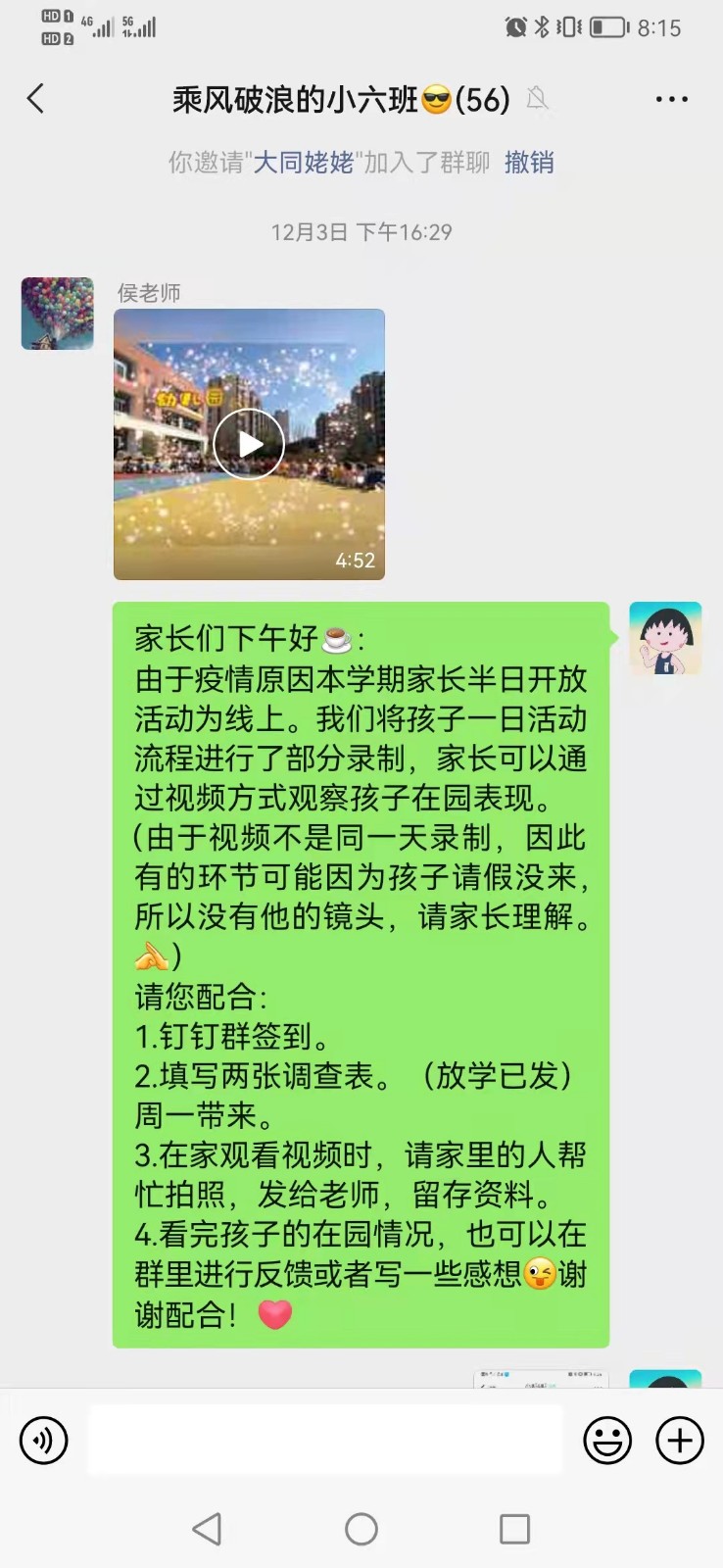Focus the message text field
Image resolution: width=723 pixels, height=1568 pixels.
click(325, 1440)
